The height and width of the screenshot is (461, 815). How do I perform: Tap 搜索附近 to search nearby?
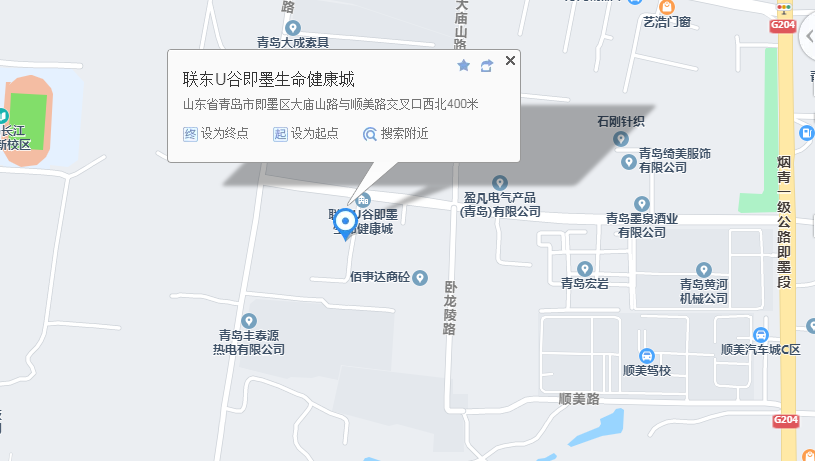(x=395, y=133)
